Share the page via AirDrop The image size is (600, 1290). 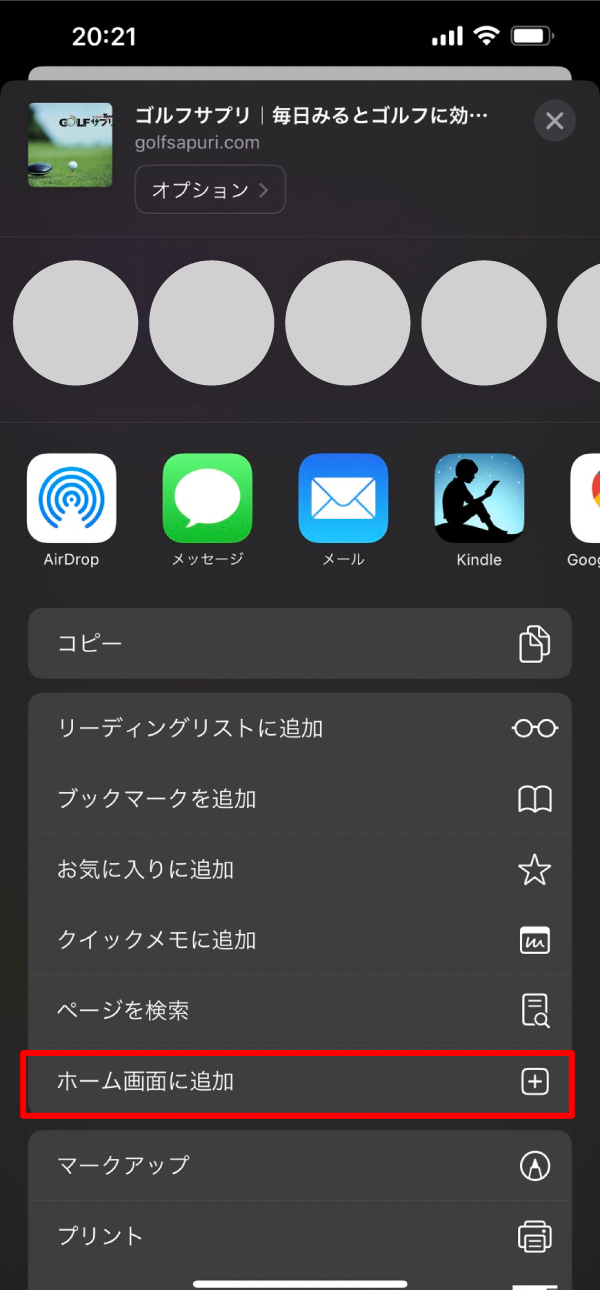[72, 499]
